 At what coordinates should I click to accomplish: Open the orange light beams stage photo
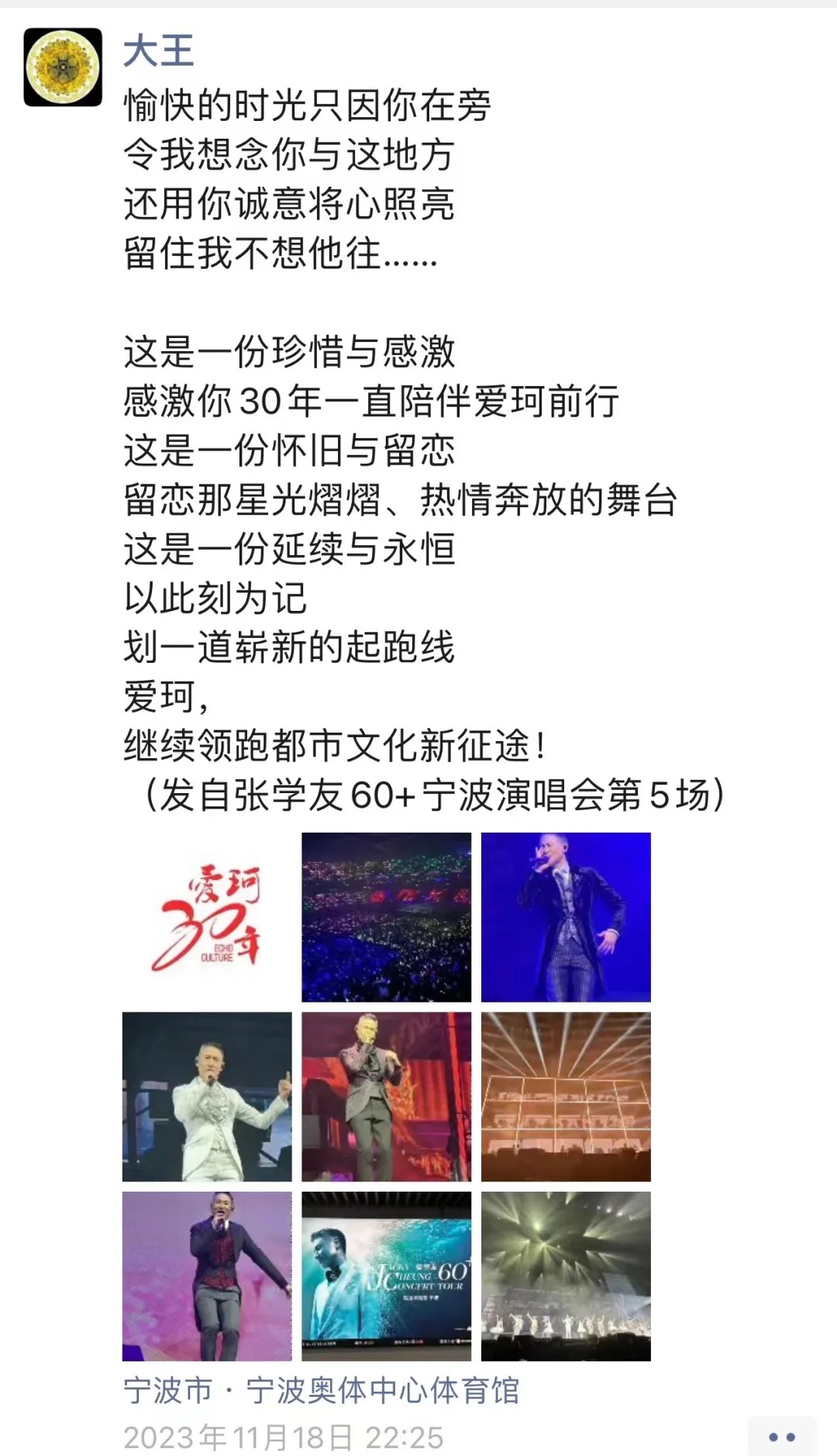tap(566, 1096)
